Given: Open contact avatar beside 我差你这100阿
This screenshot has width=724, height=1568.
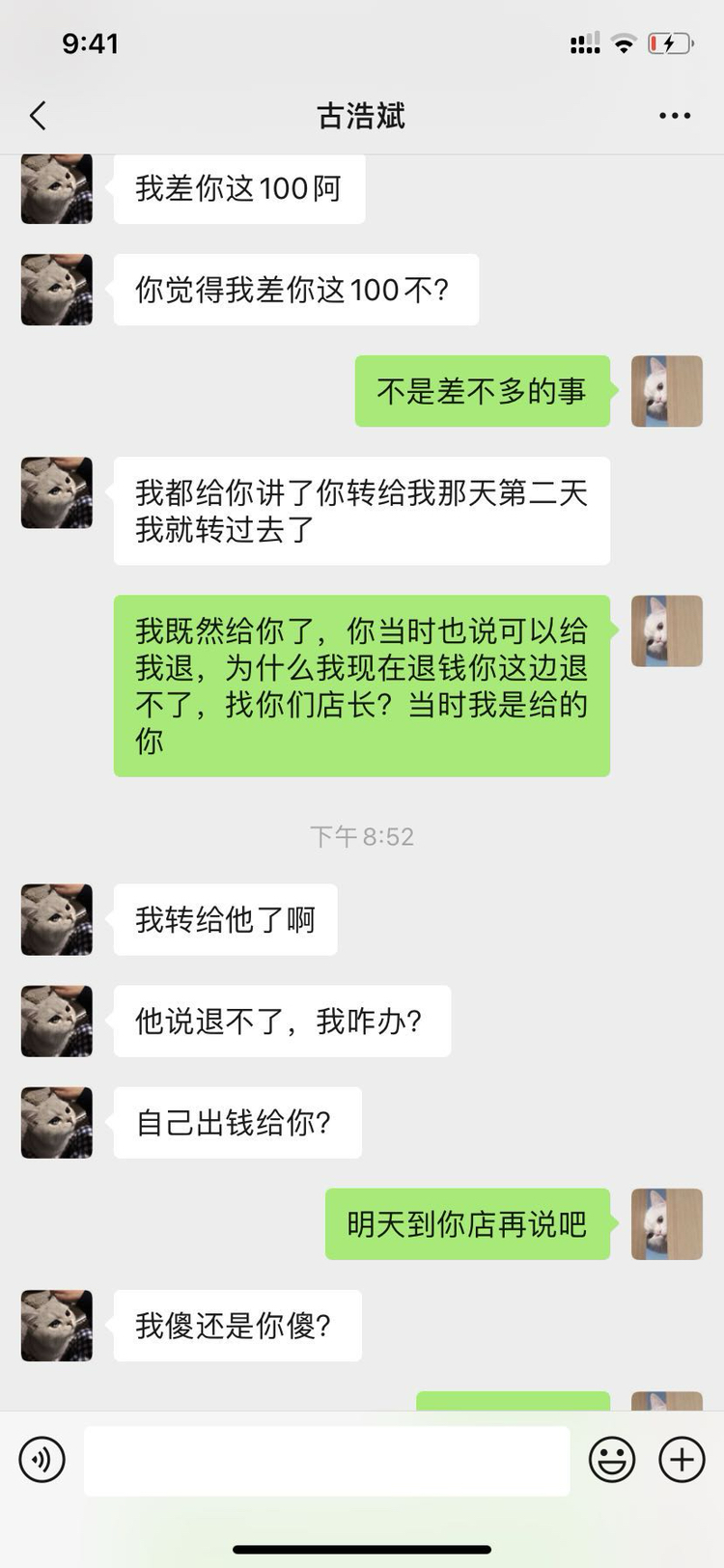Looking at the screenshot, I should coord(57,189).
